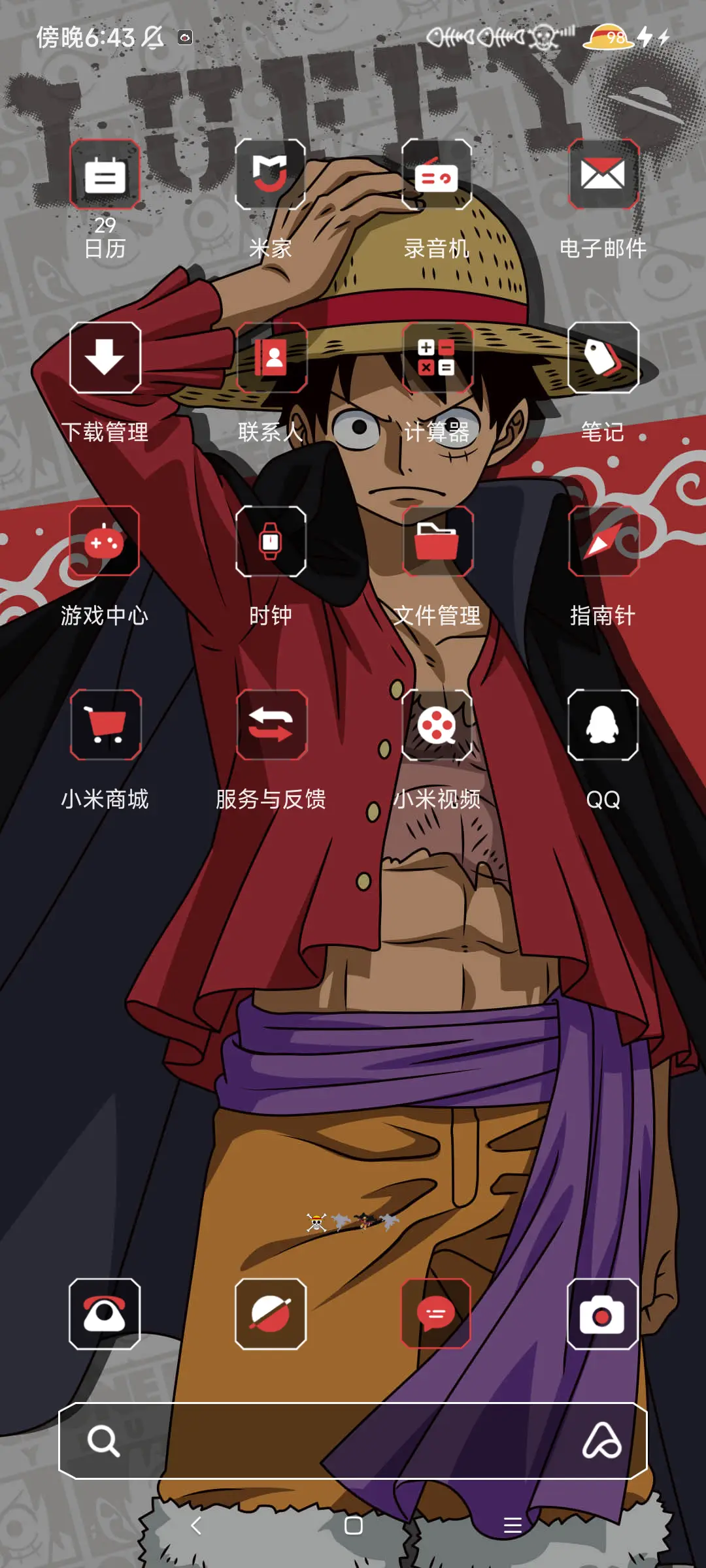Open 下载管理 download manager
Image resolution: width=706 pixels, height=1568 pixels.
[x=105, y=357]
